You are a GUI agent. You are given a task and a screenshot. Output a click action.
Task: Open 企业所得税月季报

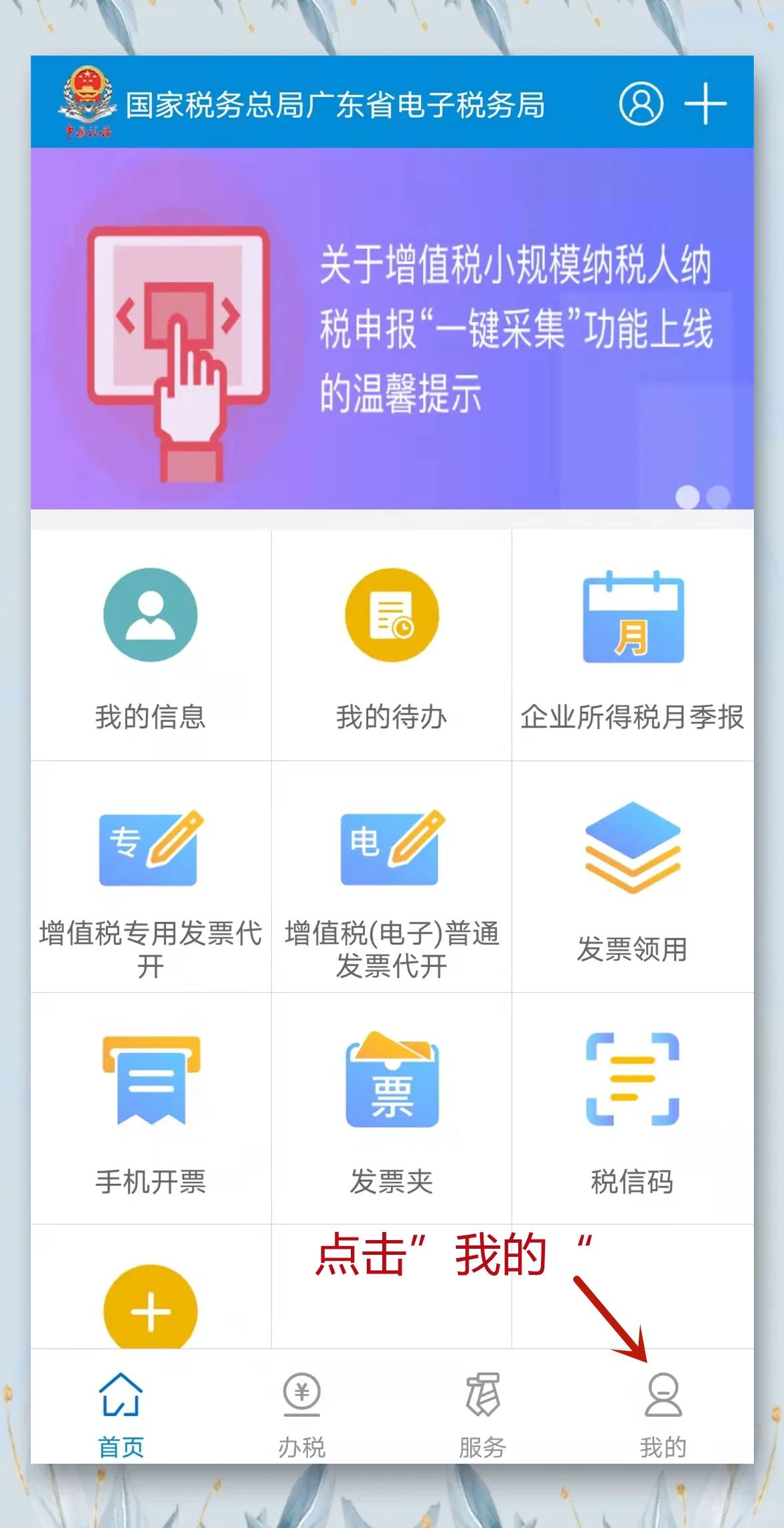pyautogui.click(x=633, y=646)
